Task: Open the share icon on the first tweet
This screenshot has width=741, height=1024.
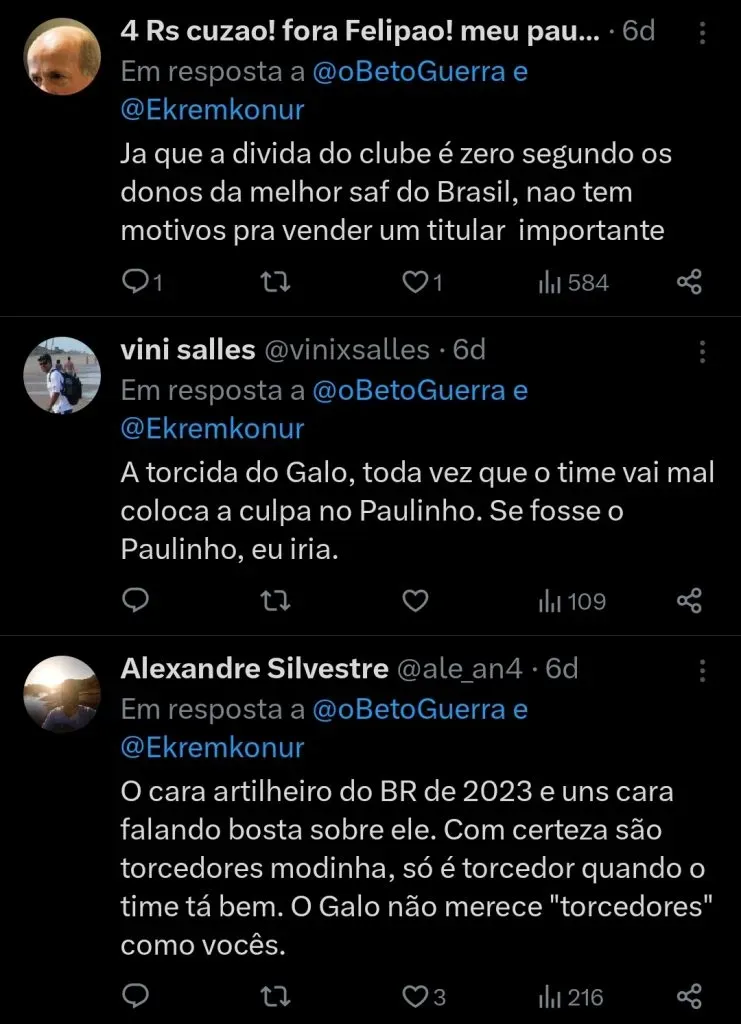Action: click(689, 281)
